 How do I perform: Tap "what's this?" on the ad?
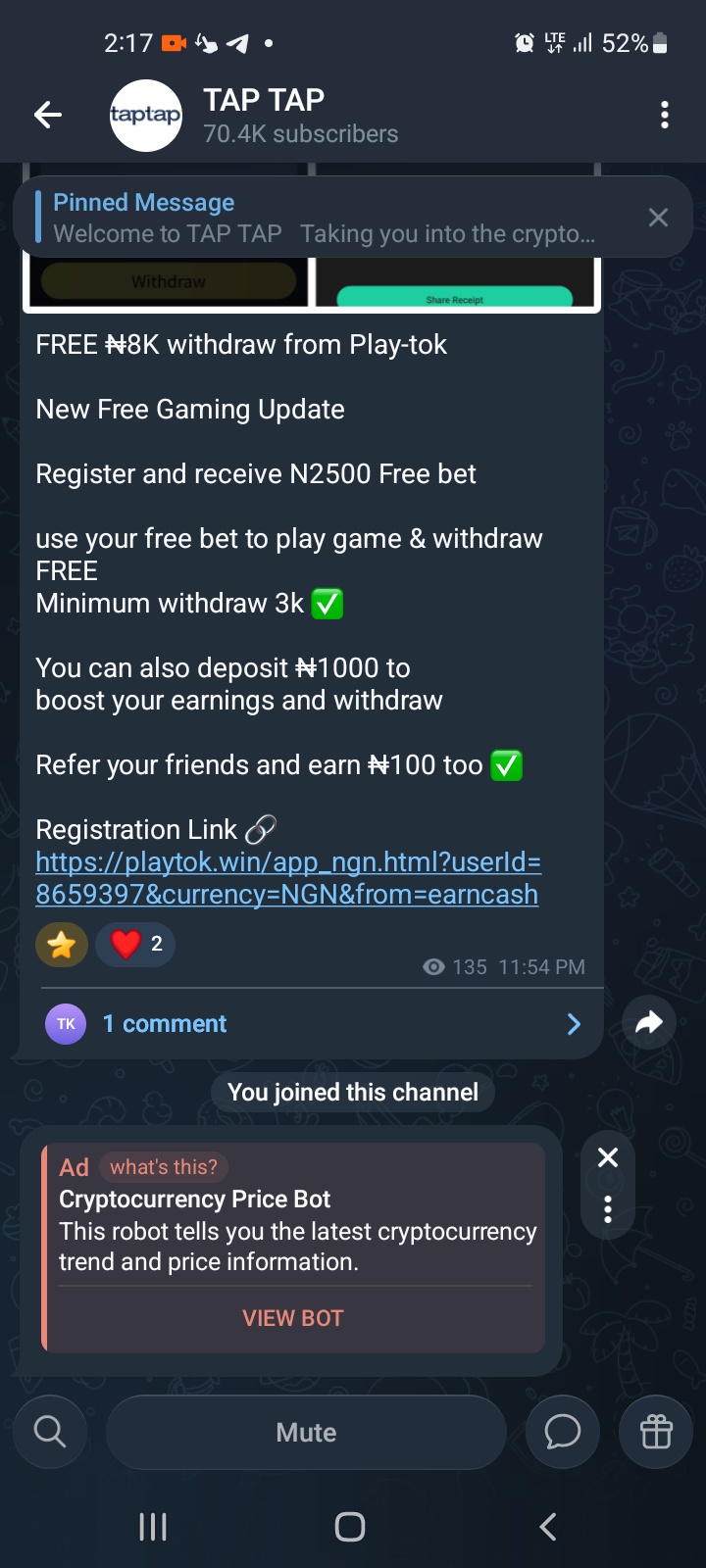[164, 1167]
